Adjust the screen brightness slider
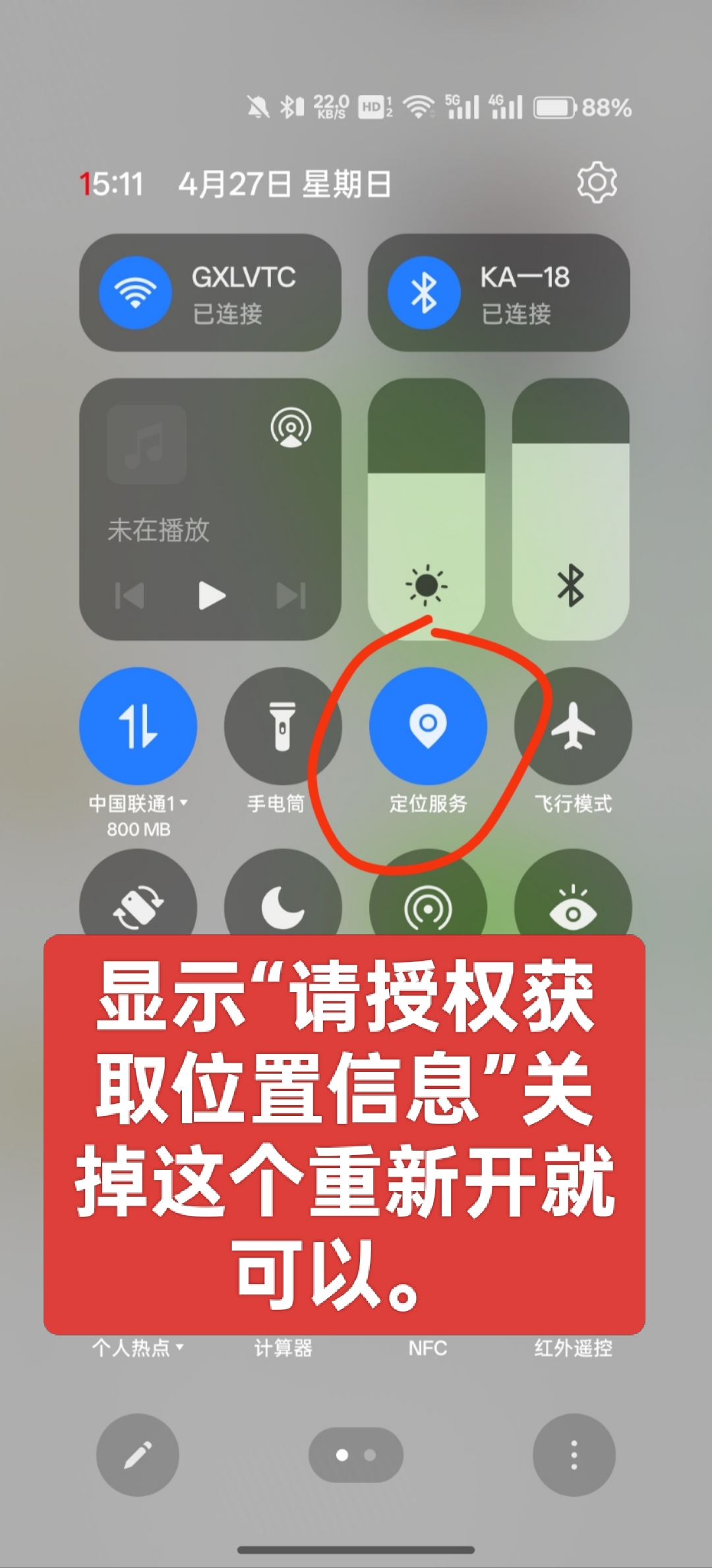This screenshot has height=1568, width=712. pyautogui.click(x=426, y=509)
